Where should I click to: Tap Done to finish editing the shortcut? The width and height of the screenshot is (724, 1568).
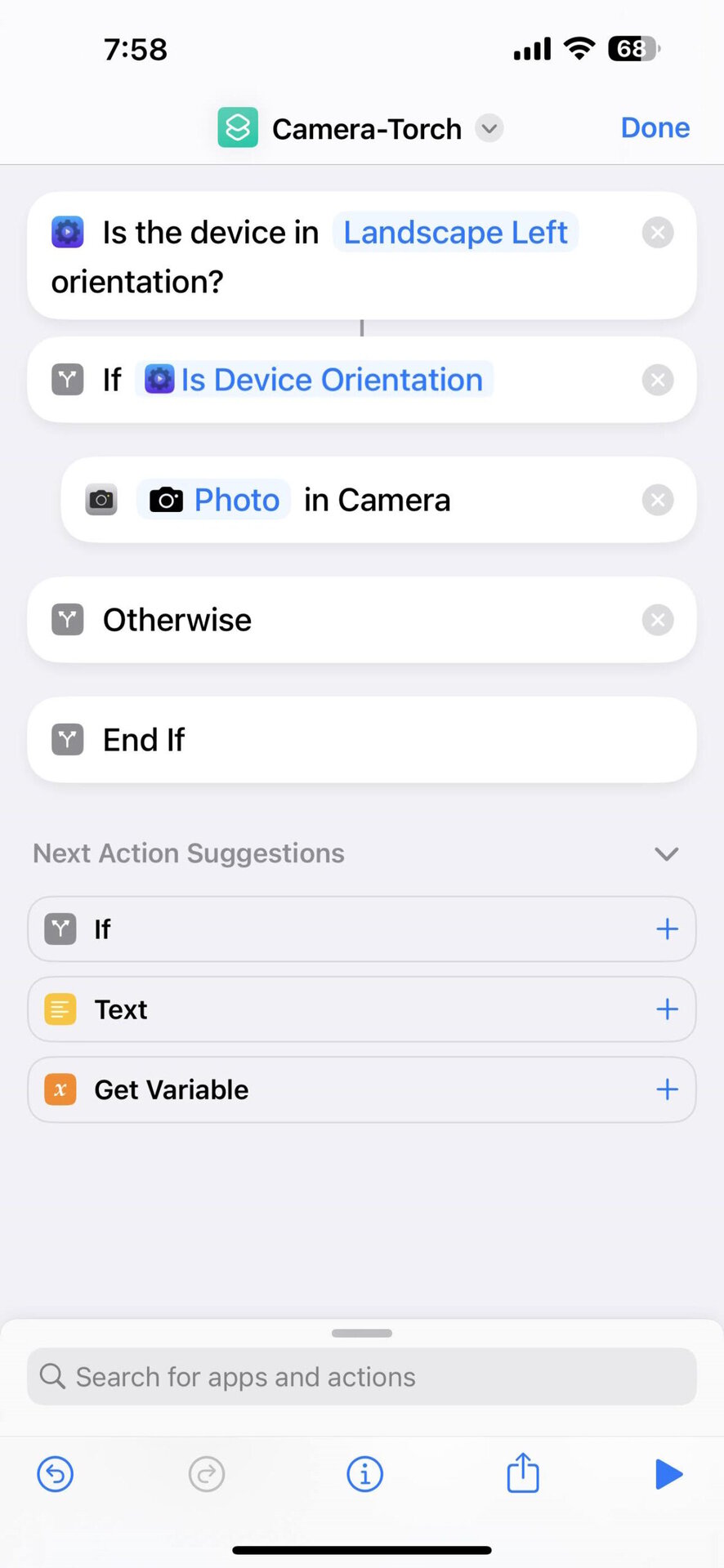click(655, 128)
